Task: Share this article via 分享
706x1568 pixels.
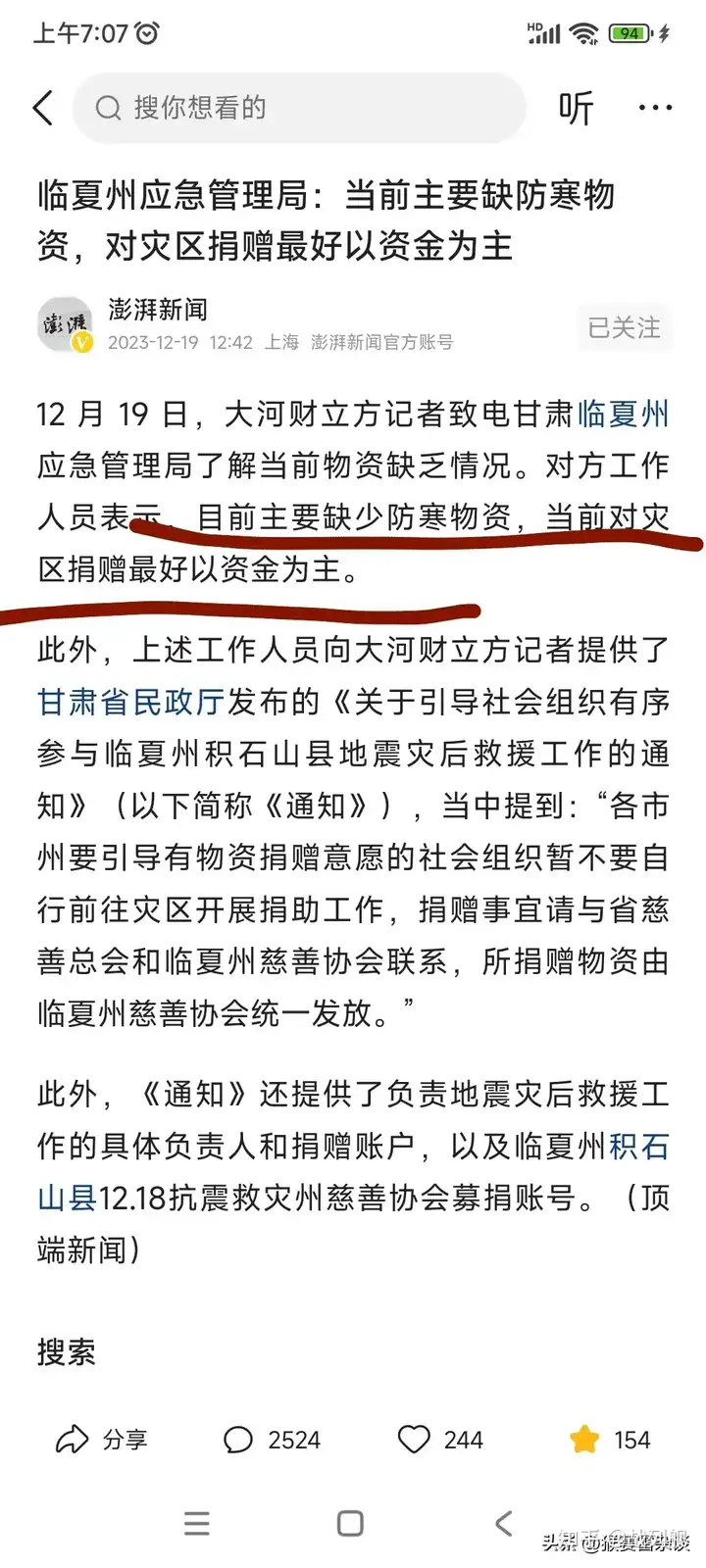Action: click(x=102, y=1440)
